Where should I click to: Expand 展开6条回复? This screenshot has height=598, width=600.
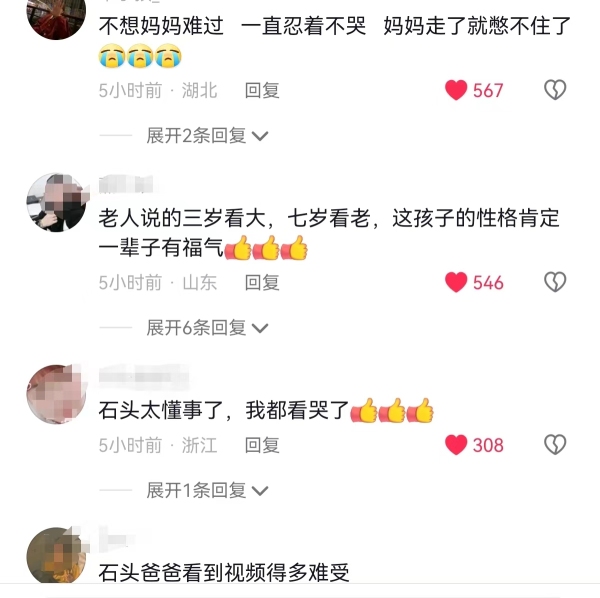[x=206, y=327]
